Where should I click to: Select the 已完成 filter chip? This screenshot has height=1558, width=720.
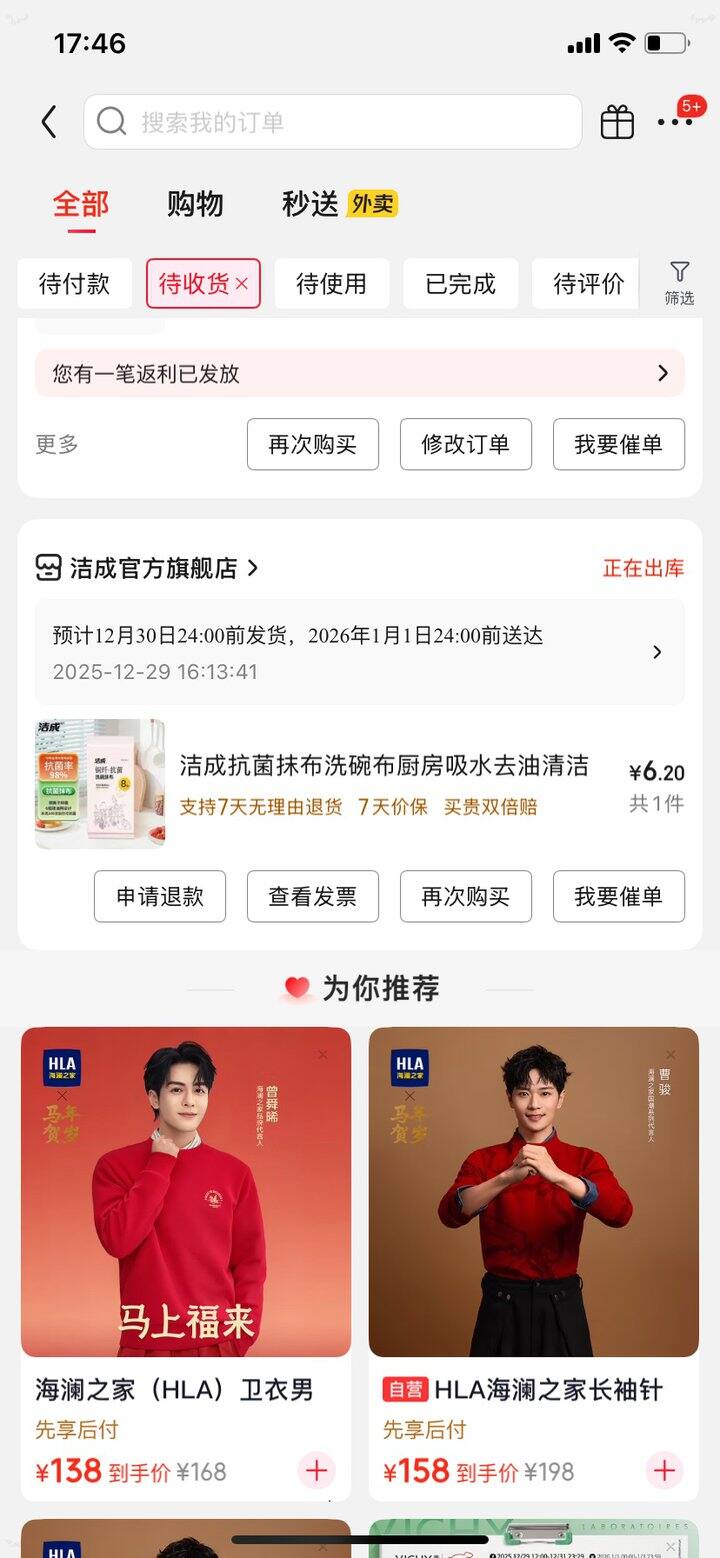click(x=460, y=284)
